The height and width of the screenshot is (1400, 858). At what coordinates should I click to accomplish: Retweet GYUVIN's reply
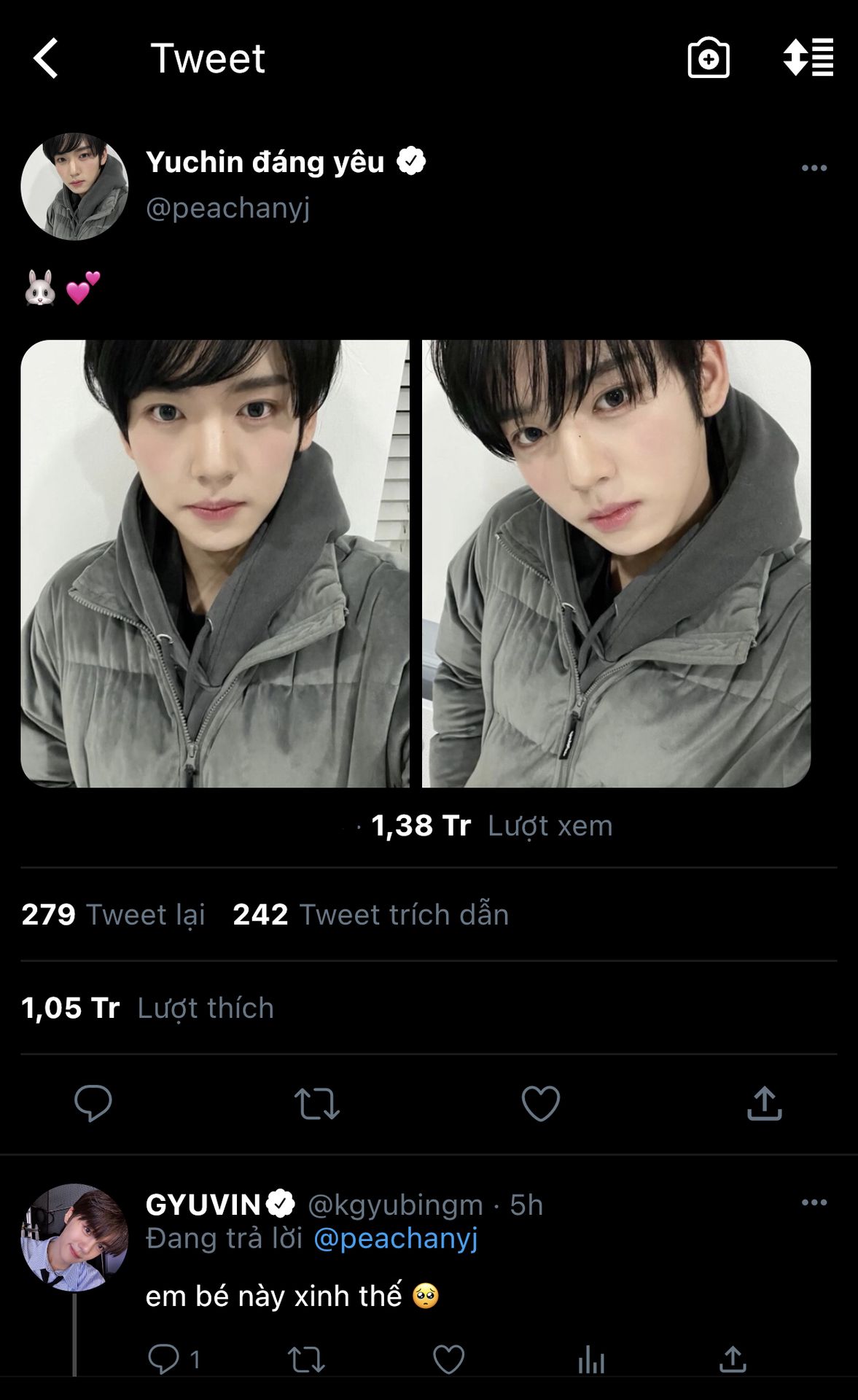click(306, 1359)
